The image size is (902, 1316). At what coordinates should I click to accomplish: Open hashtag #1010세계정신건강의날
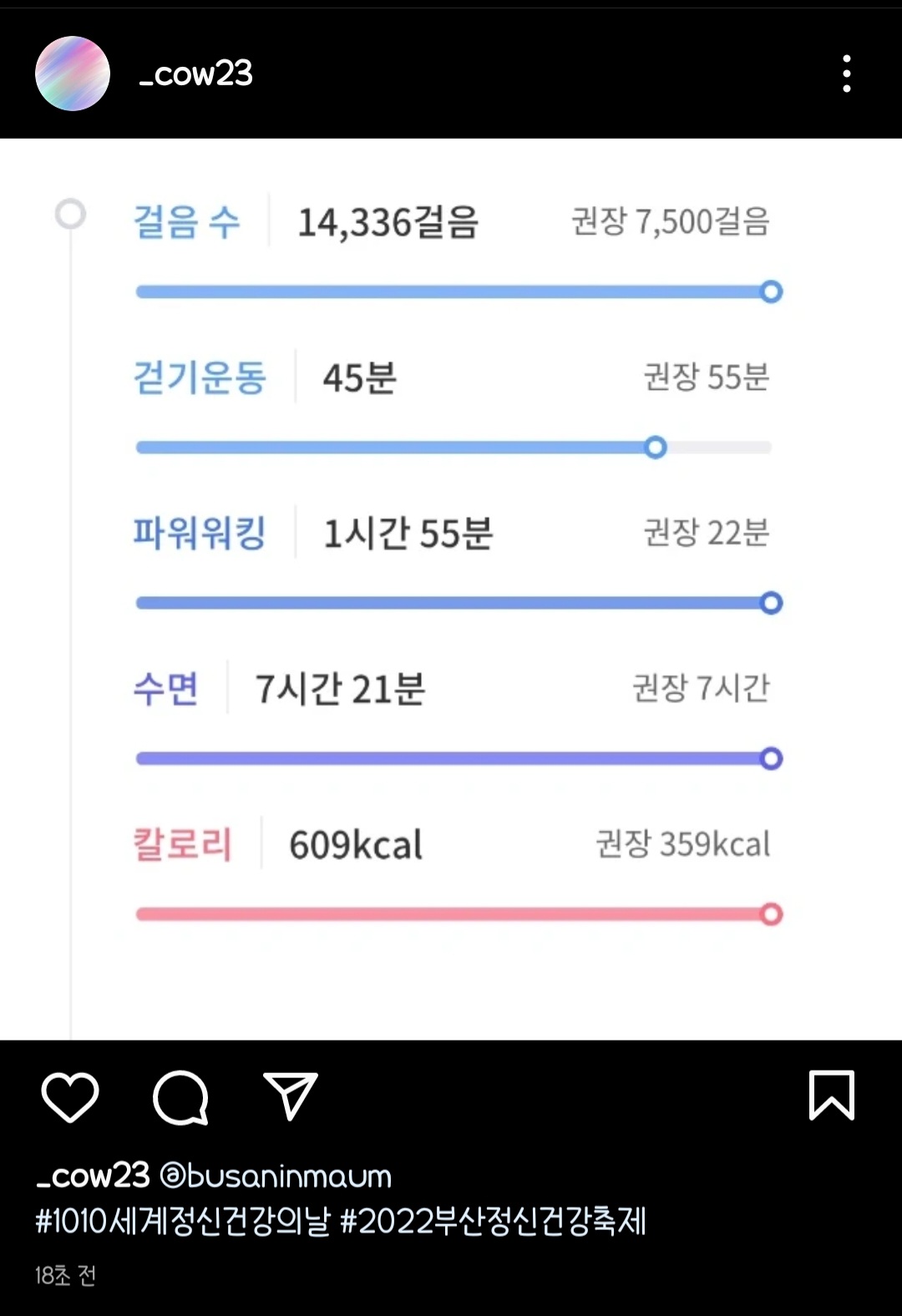[183, 1221]
